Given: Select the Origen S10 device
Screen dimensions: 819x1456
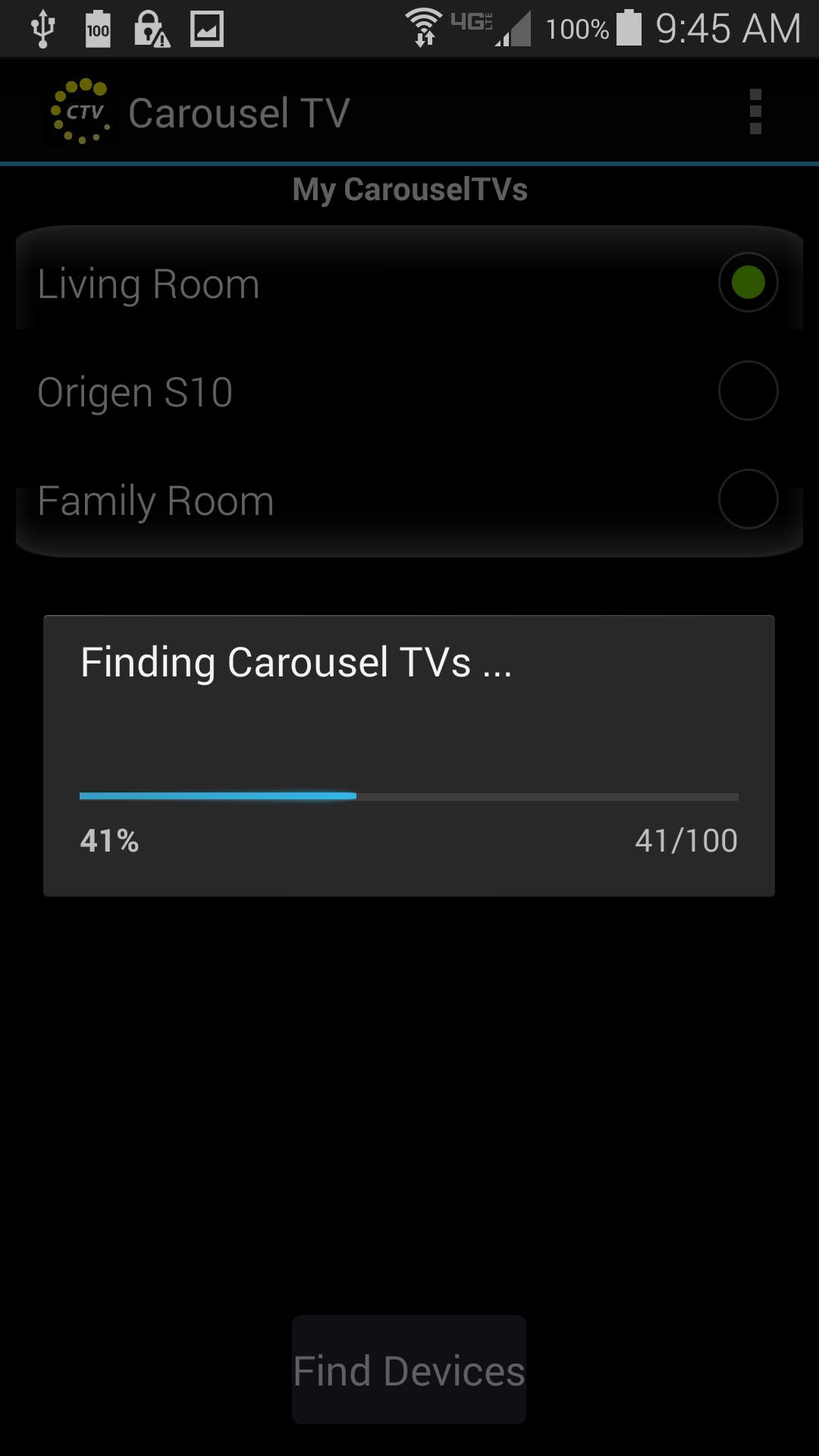Looking at the screenshot, I should [748, 391].
